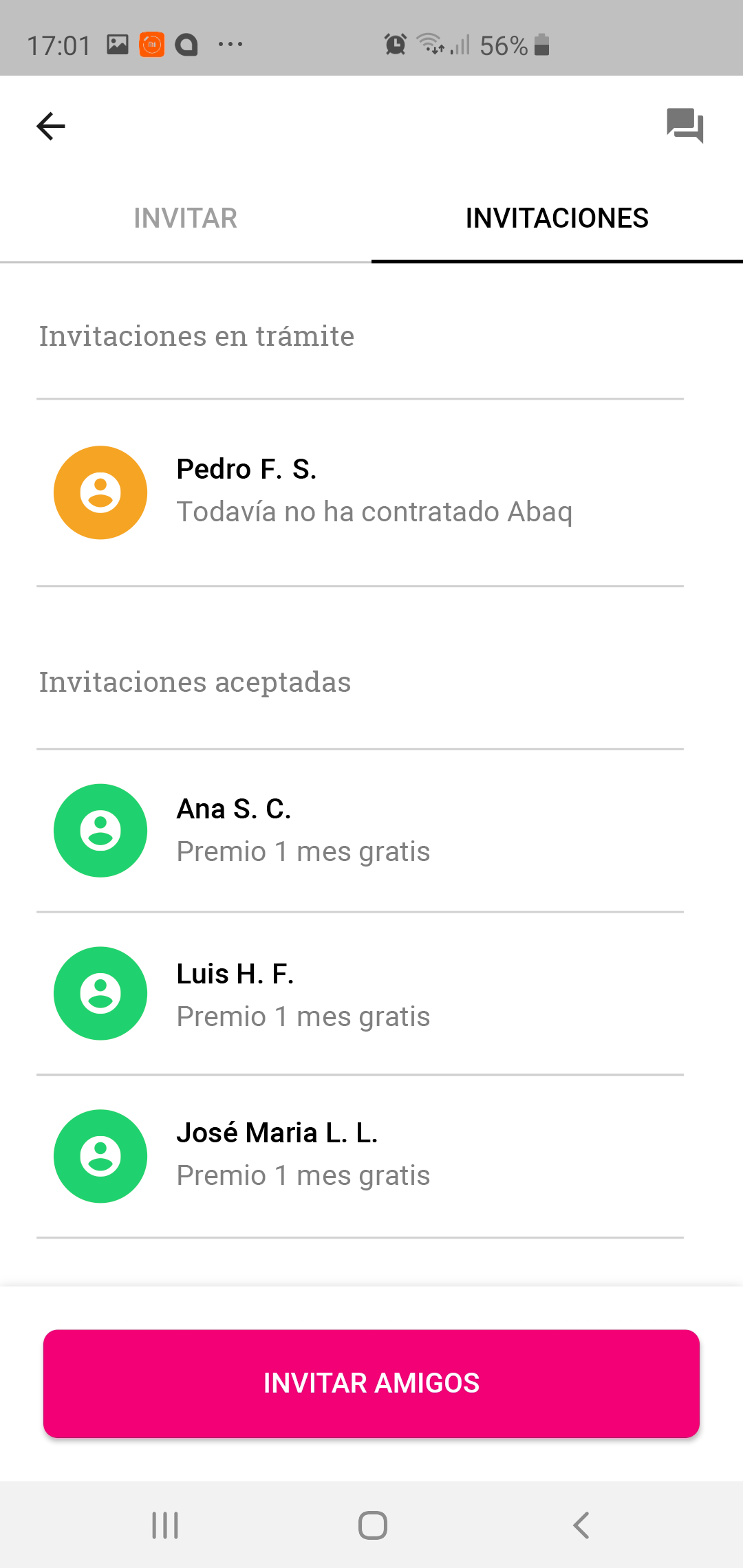
Task: Tap José Maria L. L.'s green avatar
Action: 100,1155
